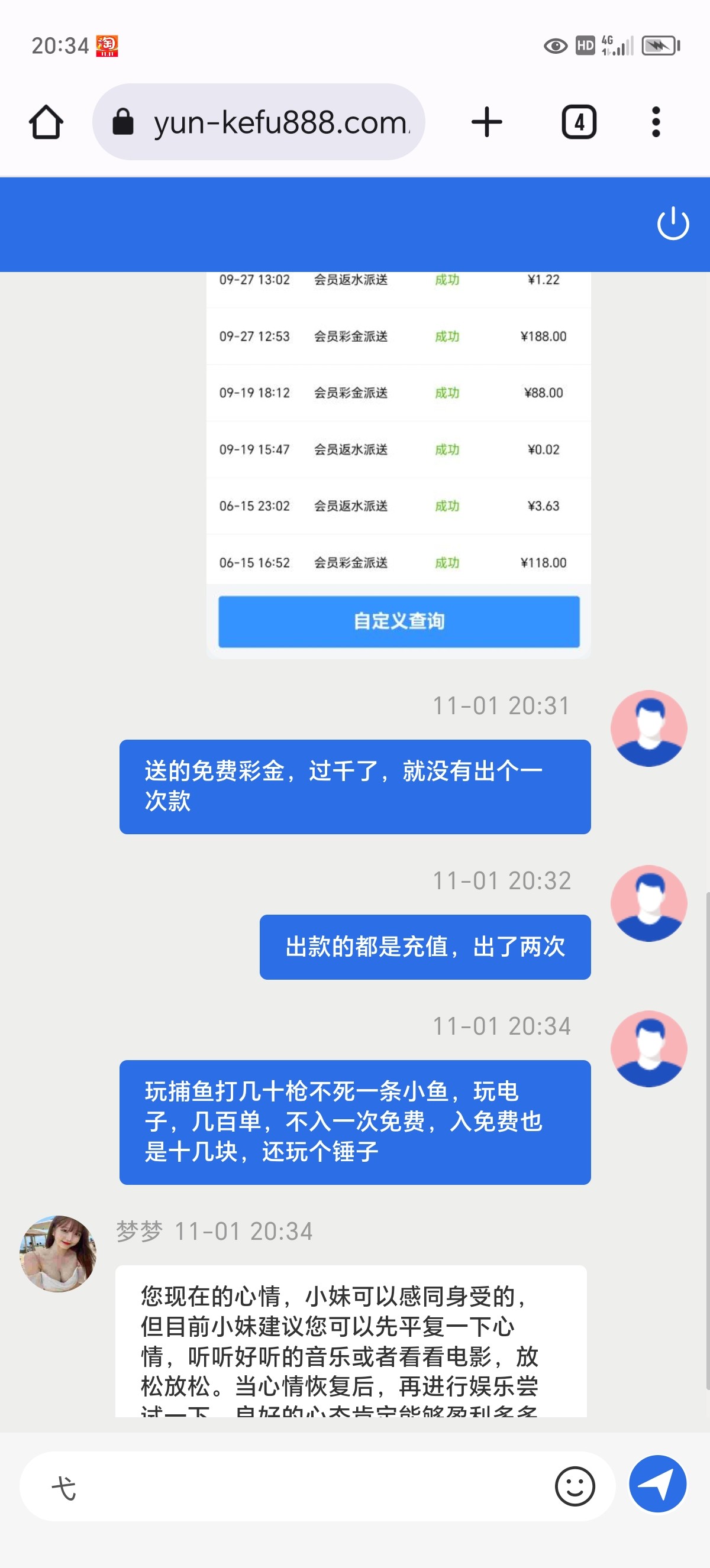
Task: Open a new browser tab
Action: [x=486, y=122]
